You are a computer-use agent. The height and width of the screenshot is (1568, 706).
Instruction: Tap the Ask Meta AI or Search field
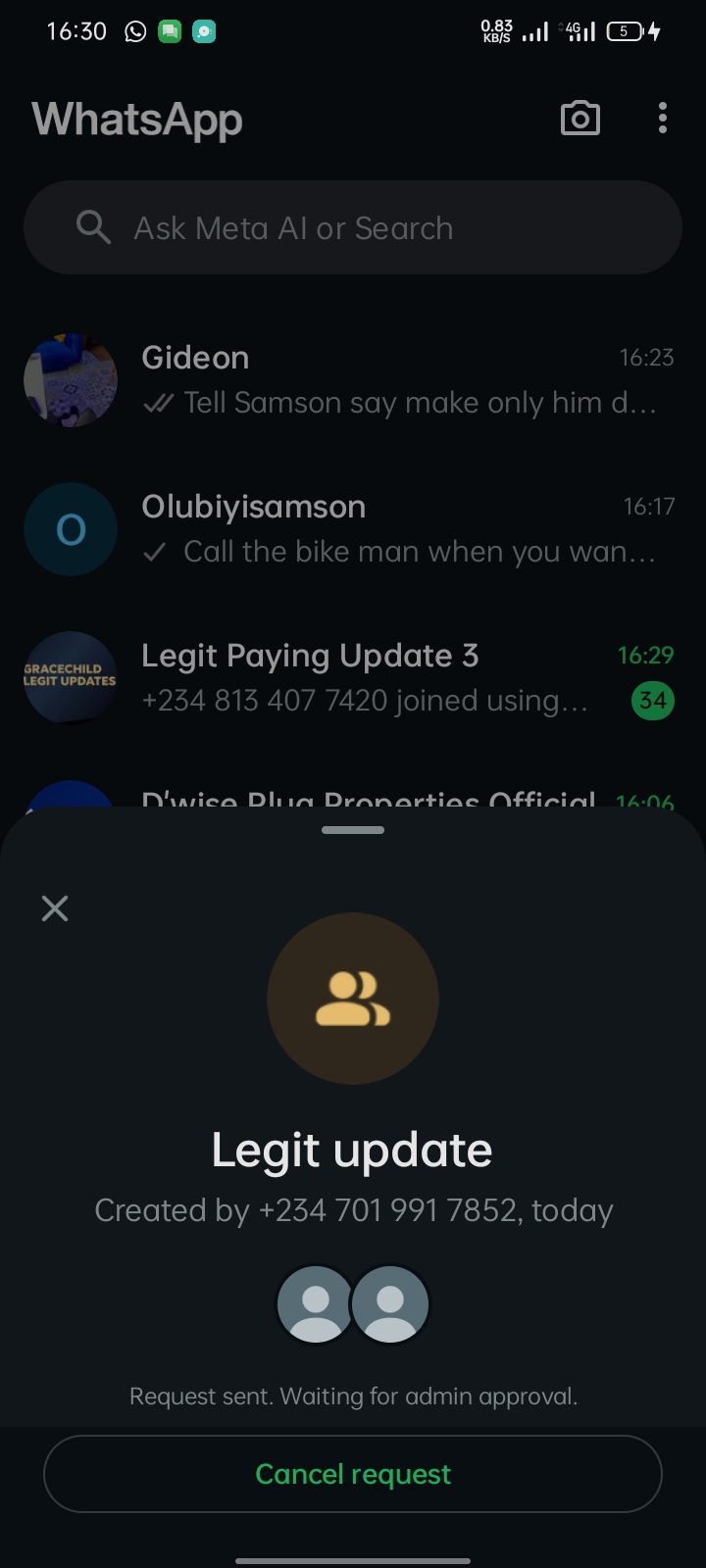pyautogui.click(x=353, y=228)
